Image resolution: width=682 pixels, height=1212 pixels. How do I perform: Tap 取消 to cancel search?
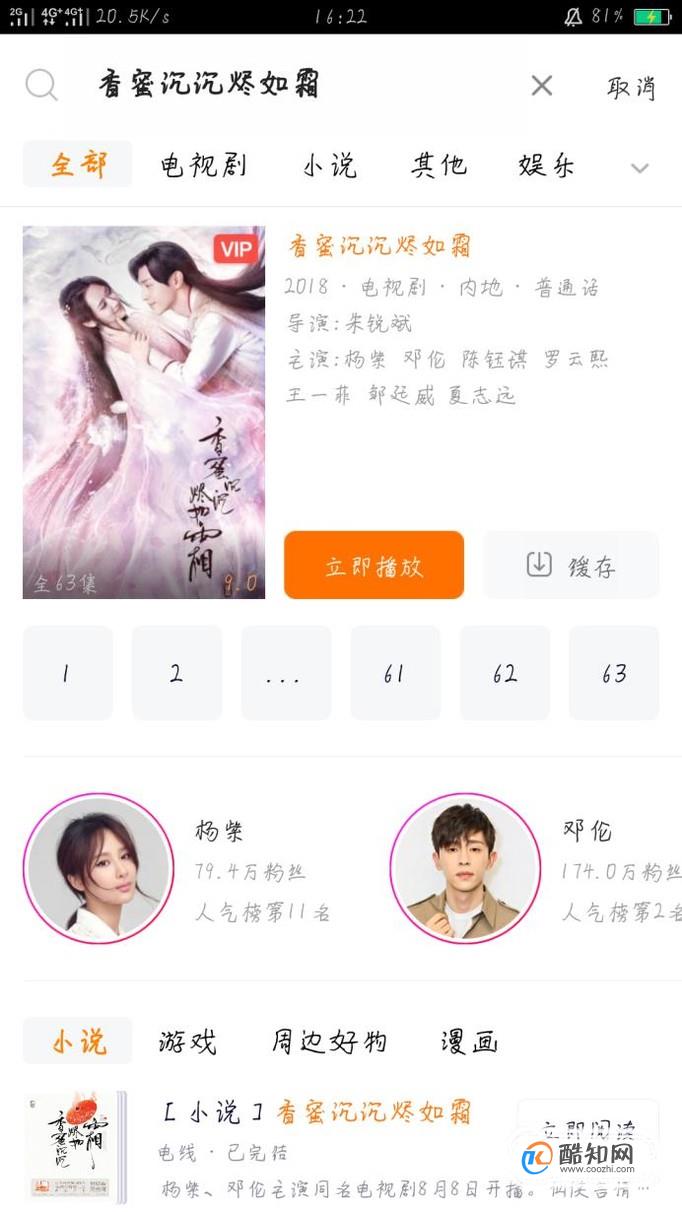click(x=631, y=87)
